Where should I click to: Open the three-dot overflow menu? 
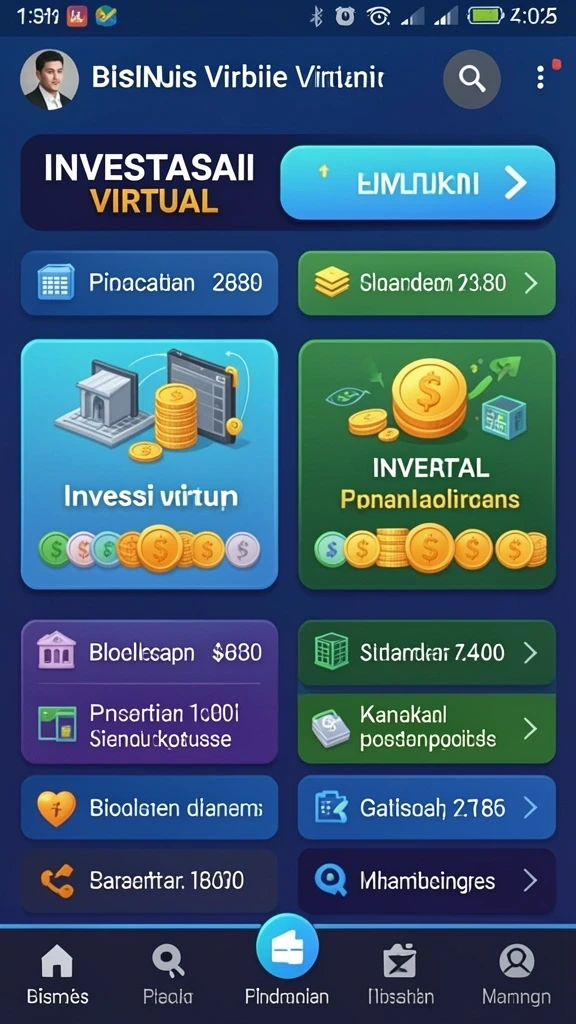540,78
